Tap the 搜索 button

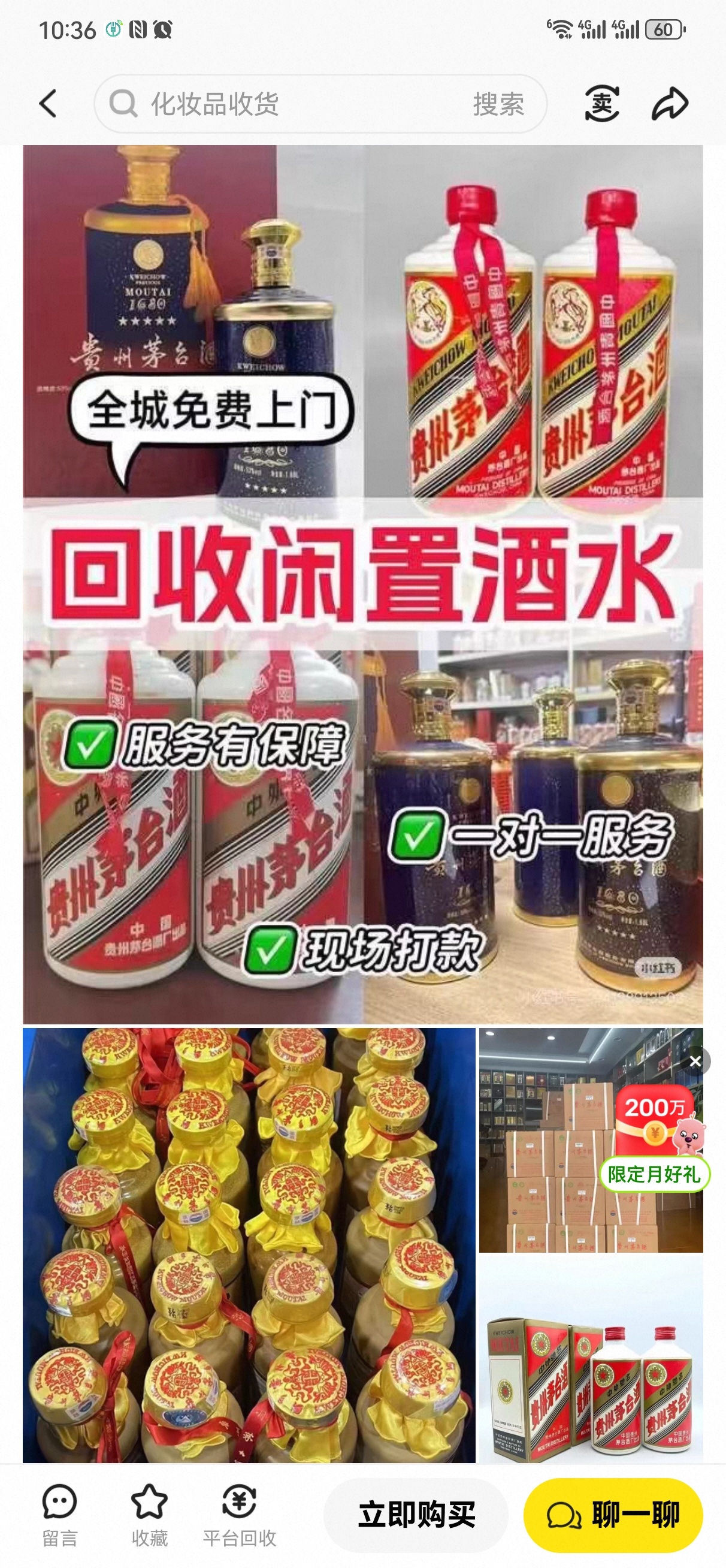coord(498,104)
